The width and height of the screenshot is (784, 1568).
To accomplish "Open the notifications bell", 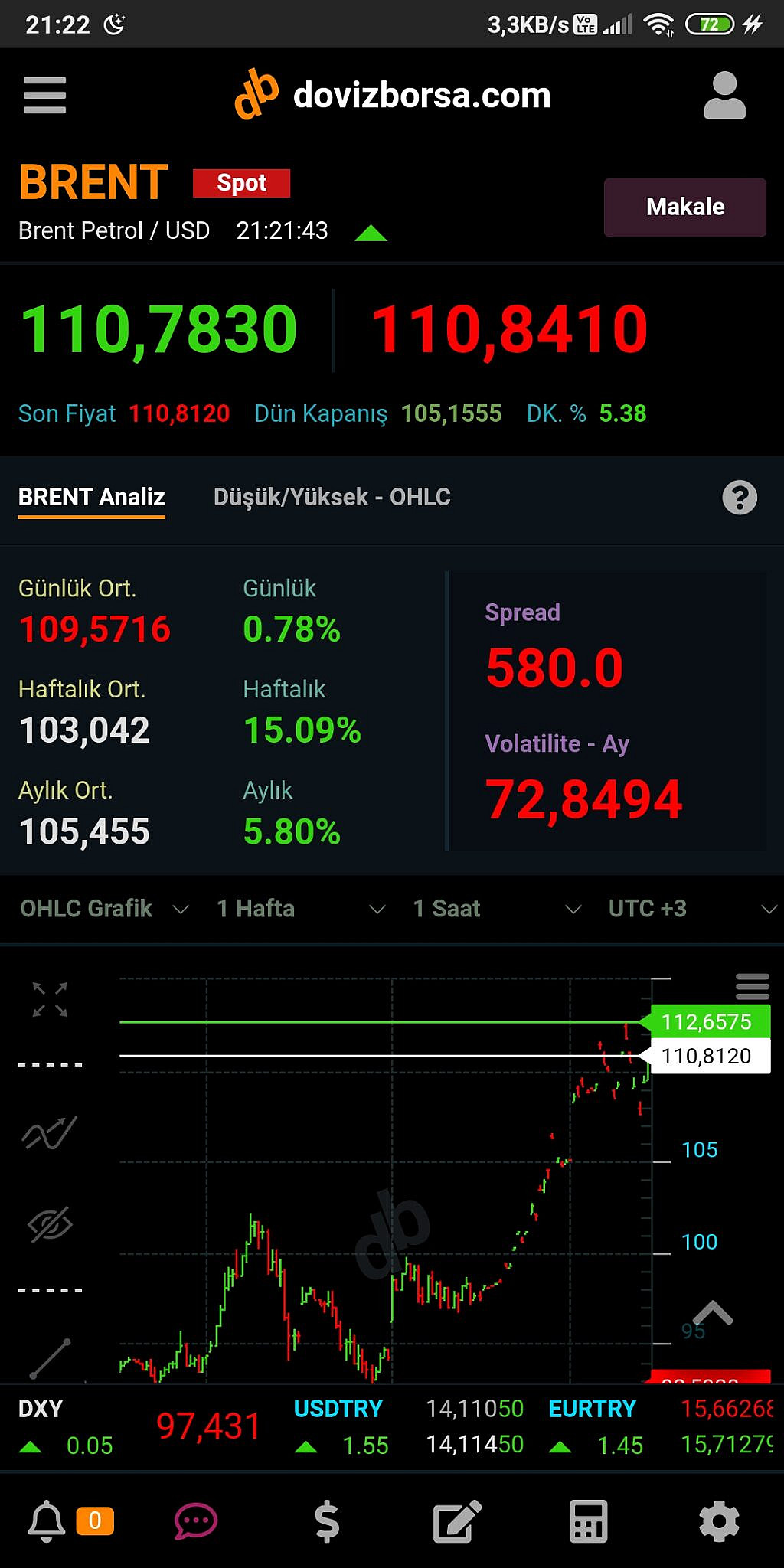I will [x=47, y=1521].
